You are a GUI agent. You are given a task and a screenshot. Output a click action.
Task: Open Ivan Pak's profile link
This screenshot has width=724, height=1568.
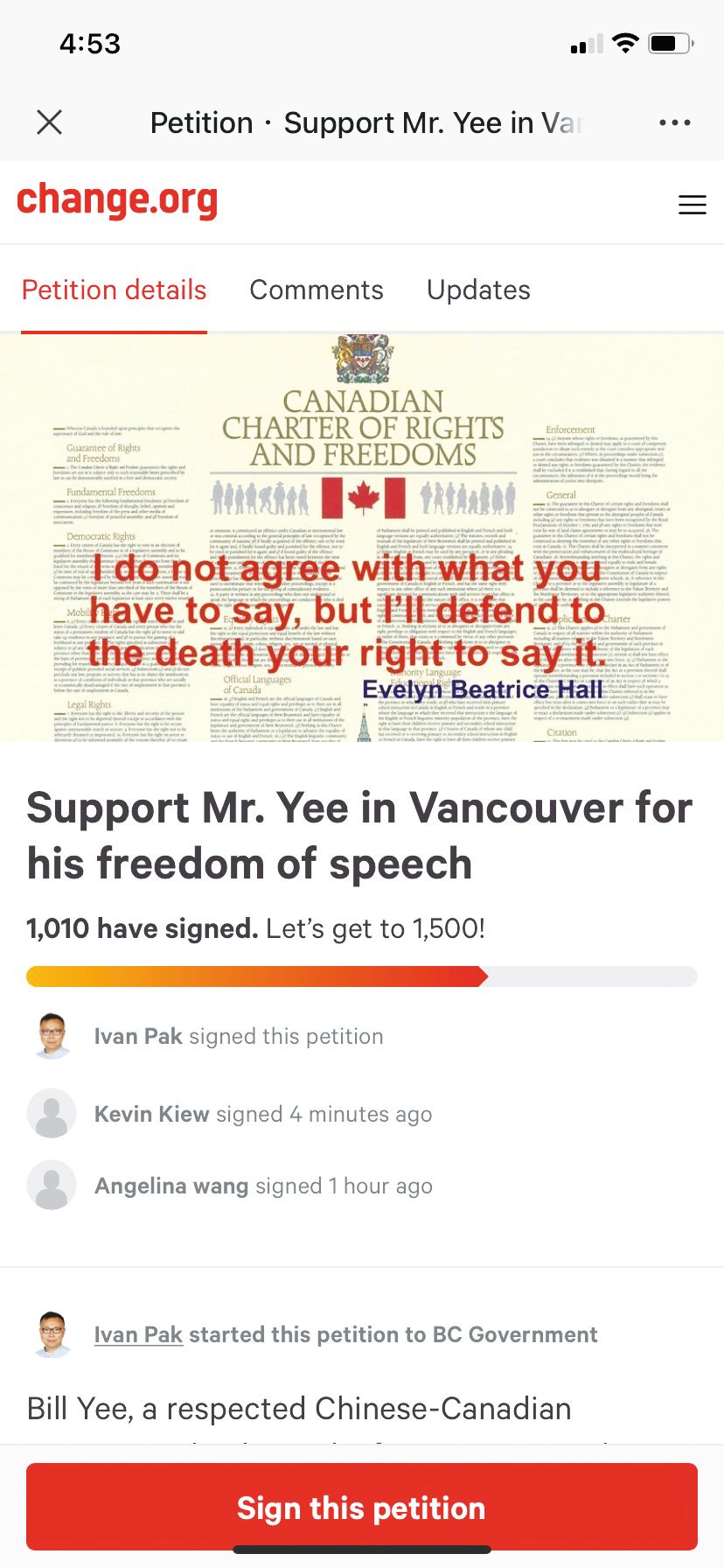click(138, 1334)
